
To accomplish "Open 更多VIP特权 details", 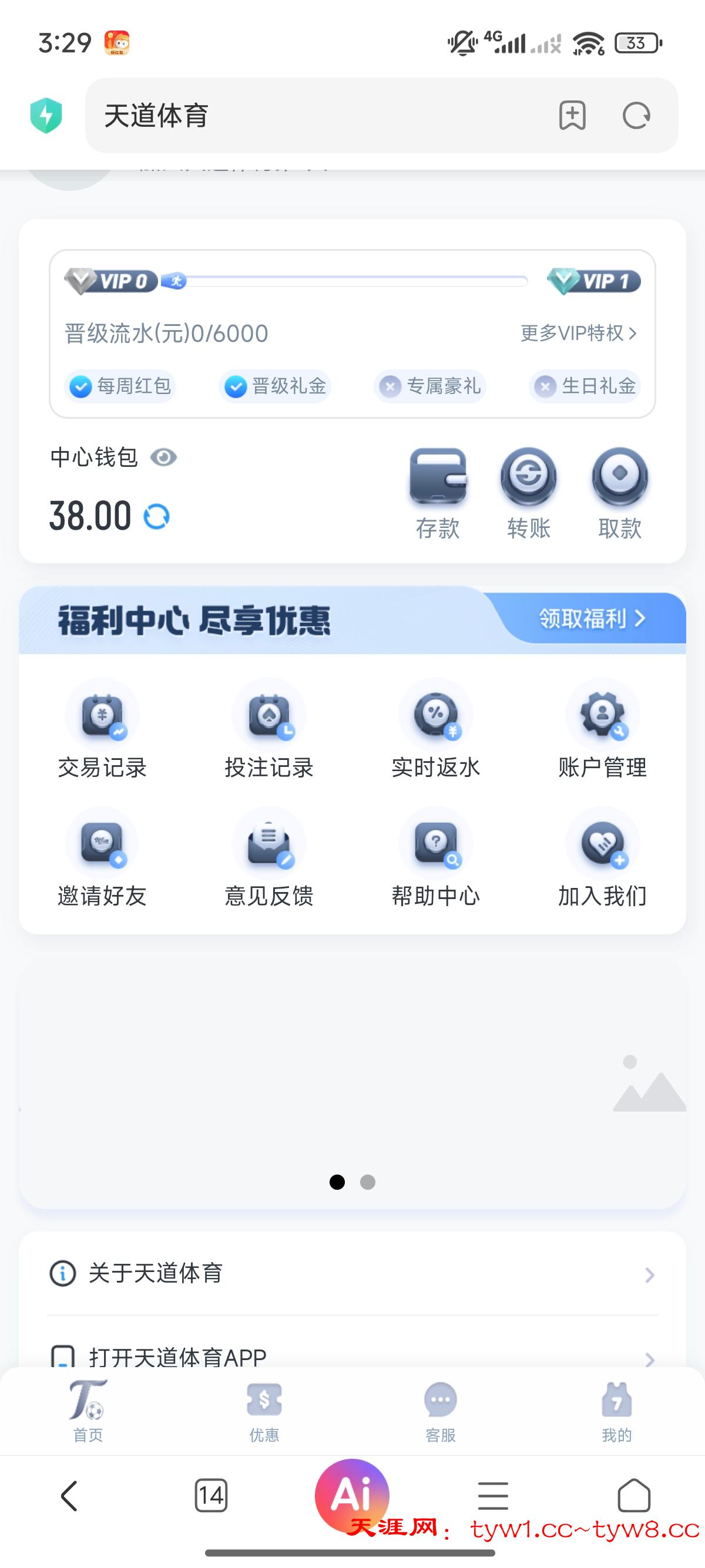I will coord(578,333).
